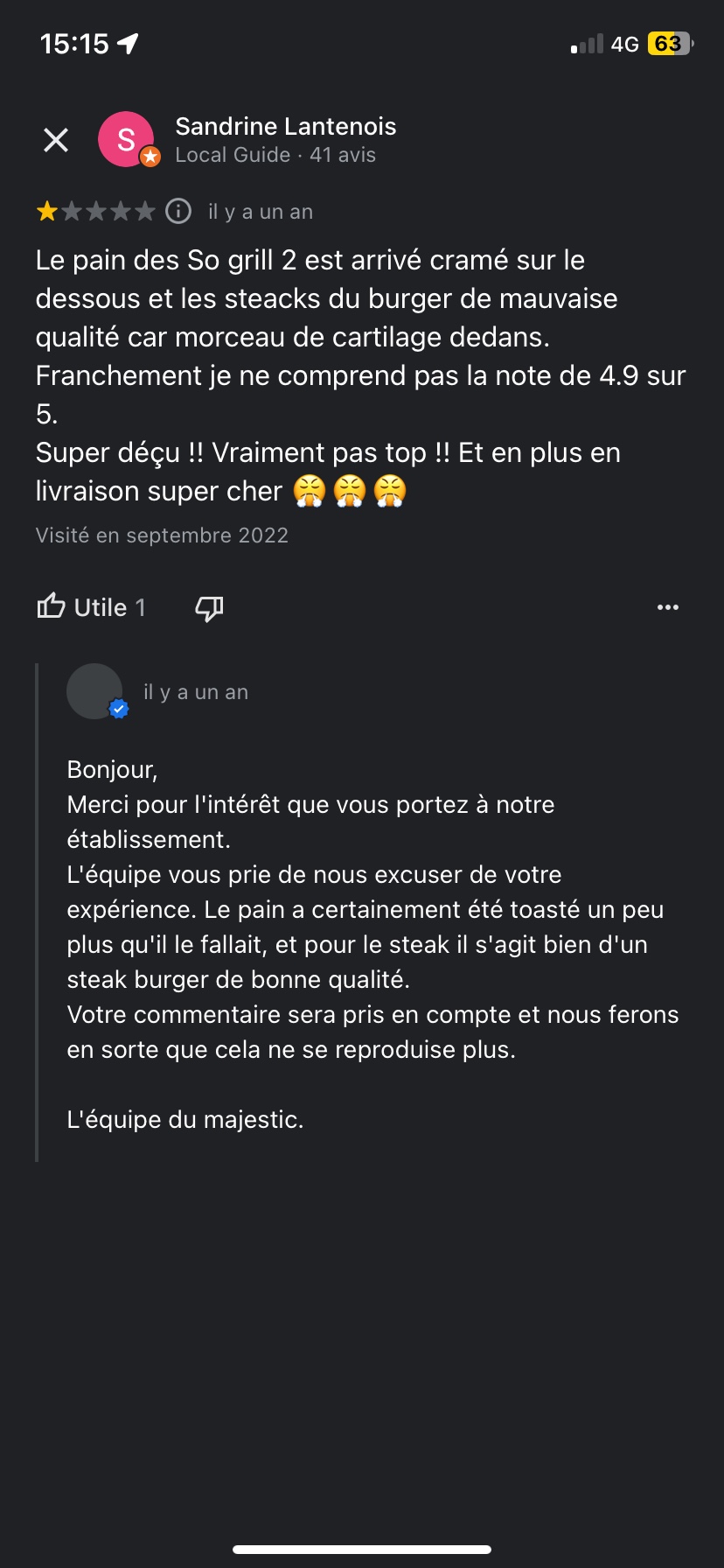Close the review with the X button
Image resolution: width=724 pixels, height=1568 pixels.
point(56,140)
